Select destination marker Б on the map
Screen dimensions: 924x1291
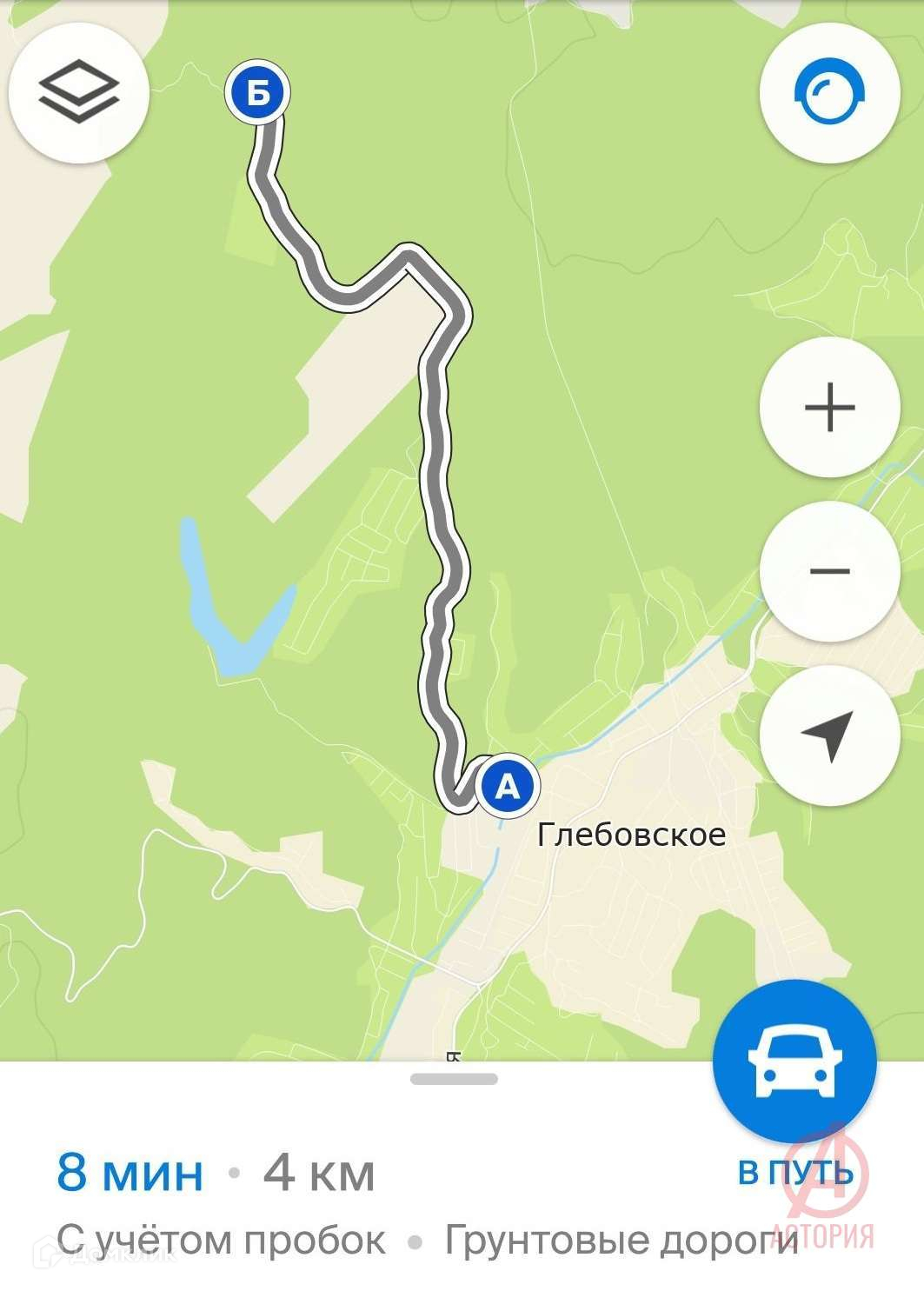pos(257,92)
